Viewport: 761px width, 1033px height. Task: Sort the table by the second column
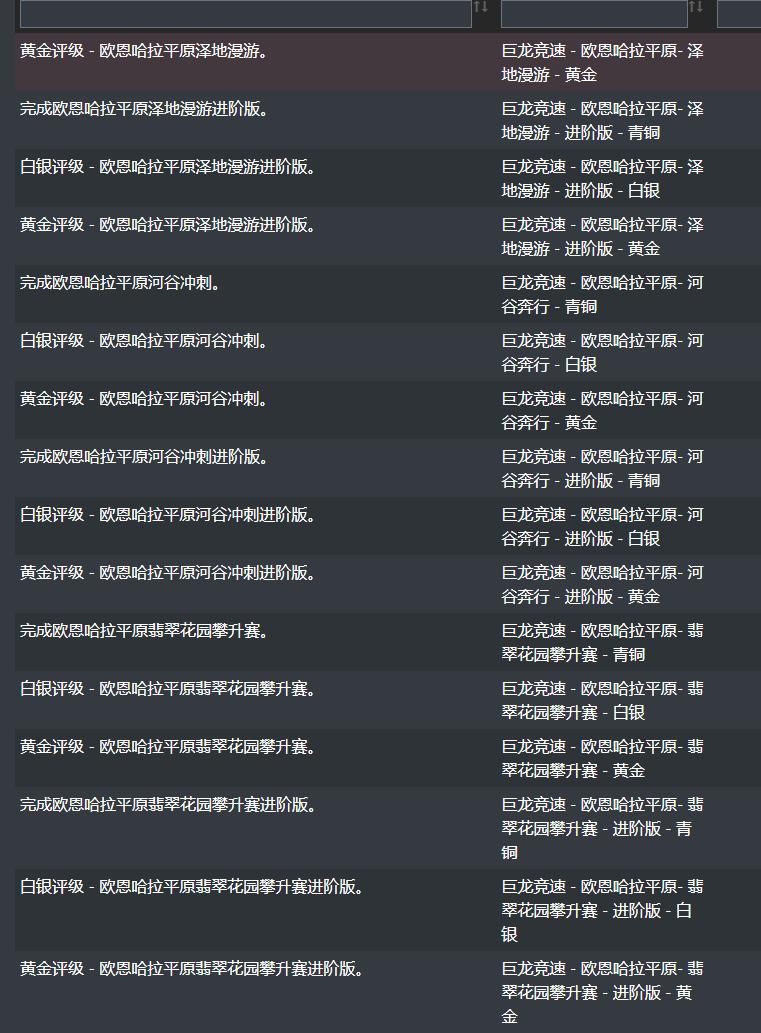696,8
